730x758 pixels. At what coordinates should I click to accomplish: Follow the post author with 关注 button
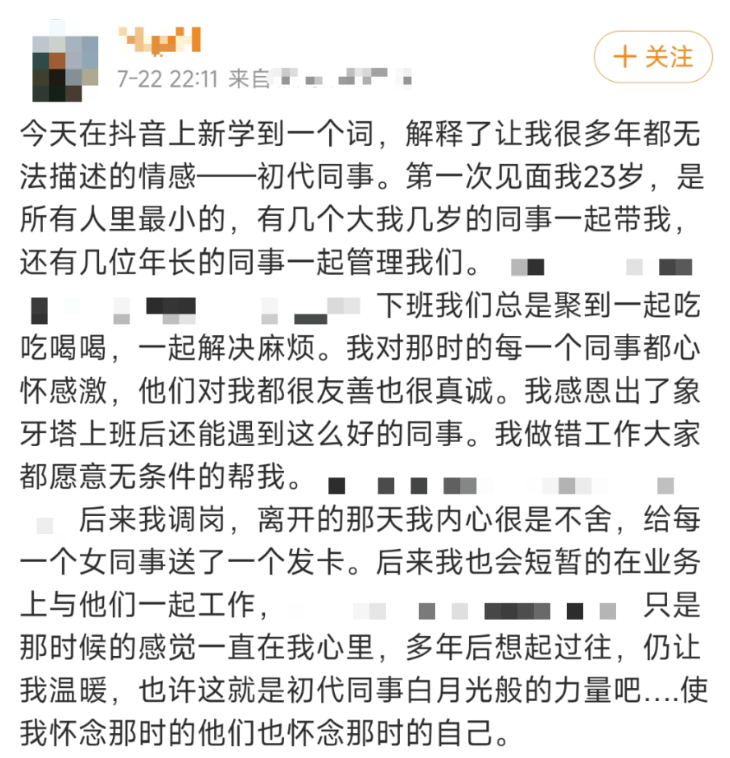click(x=653, y=57)
